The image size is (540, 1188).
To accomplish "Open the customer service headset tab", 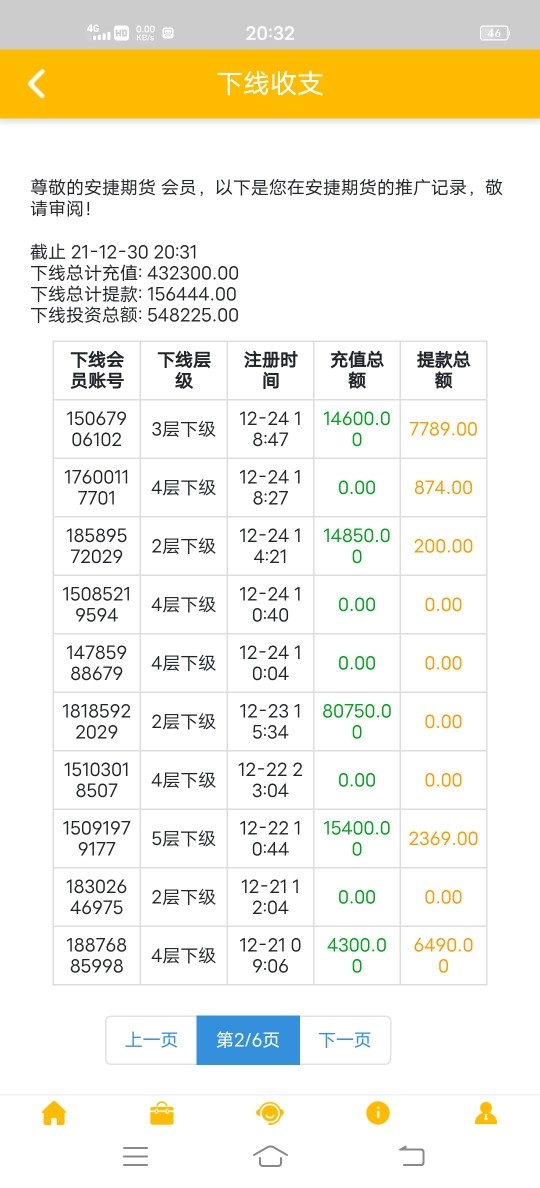I will [x=270, y=1113].
